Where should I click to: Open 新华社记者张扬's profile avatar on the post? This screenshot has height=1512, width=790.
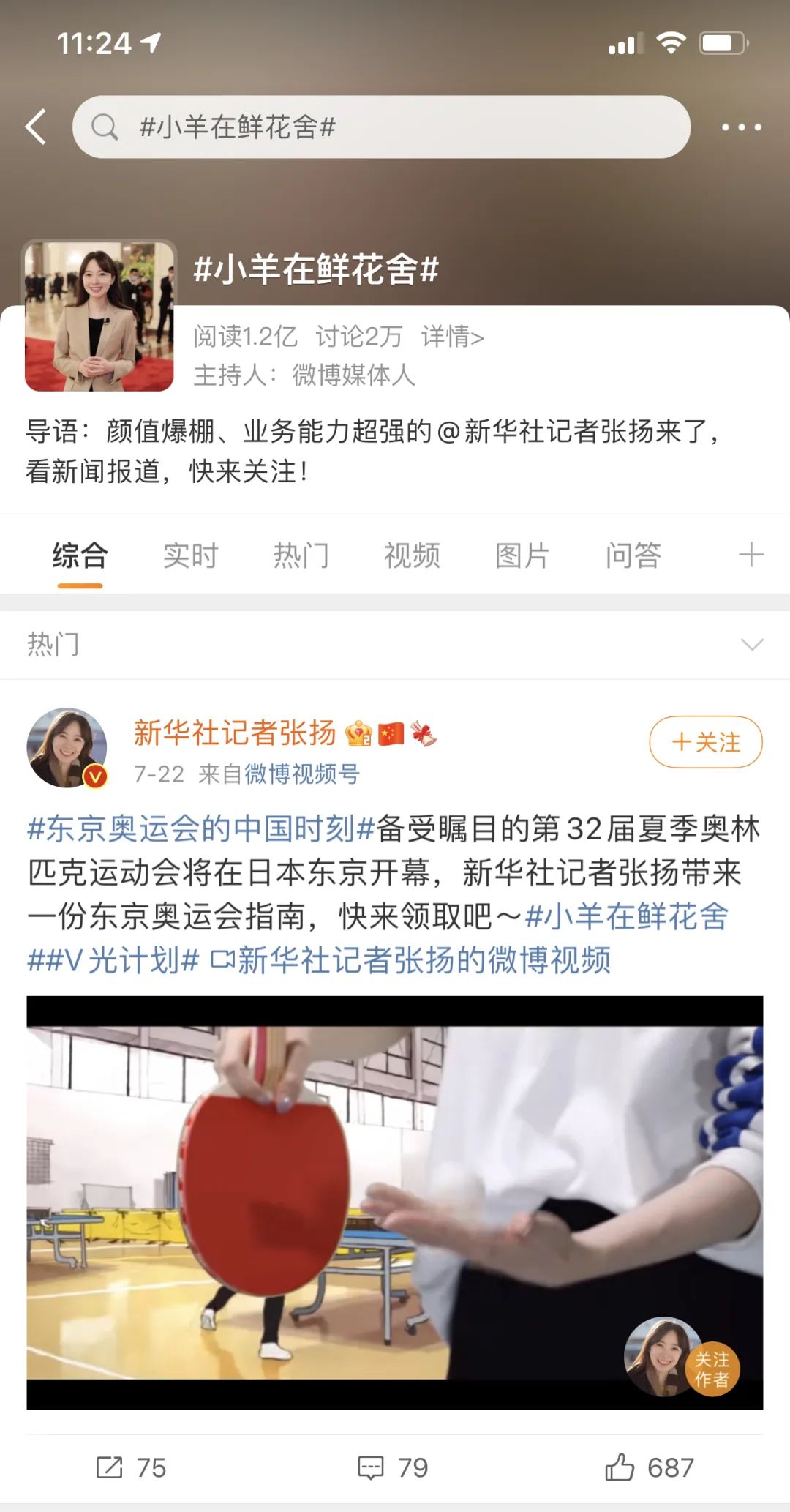[67, 747]
